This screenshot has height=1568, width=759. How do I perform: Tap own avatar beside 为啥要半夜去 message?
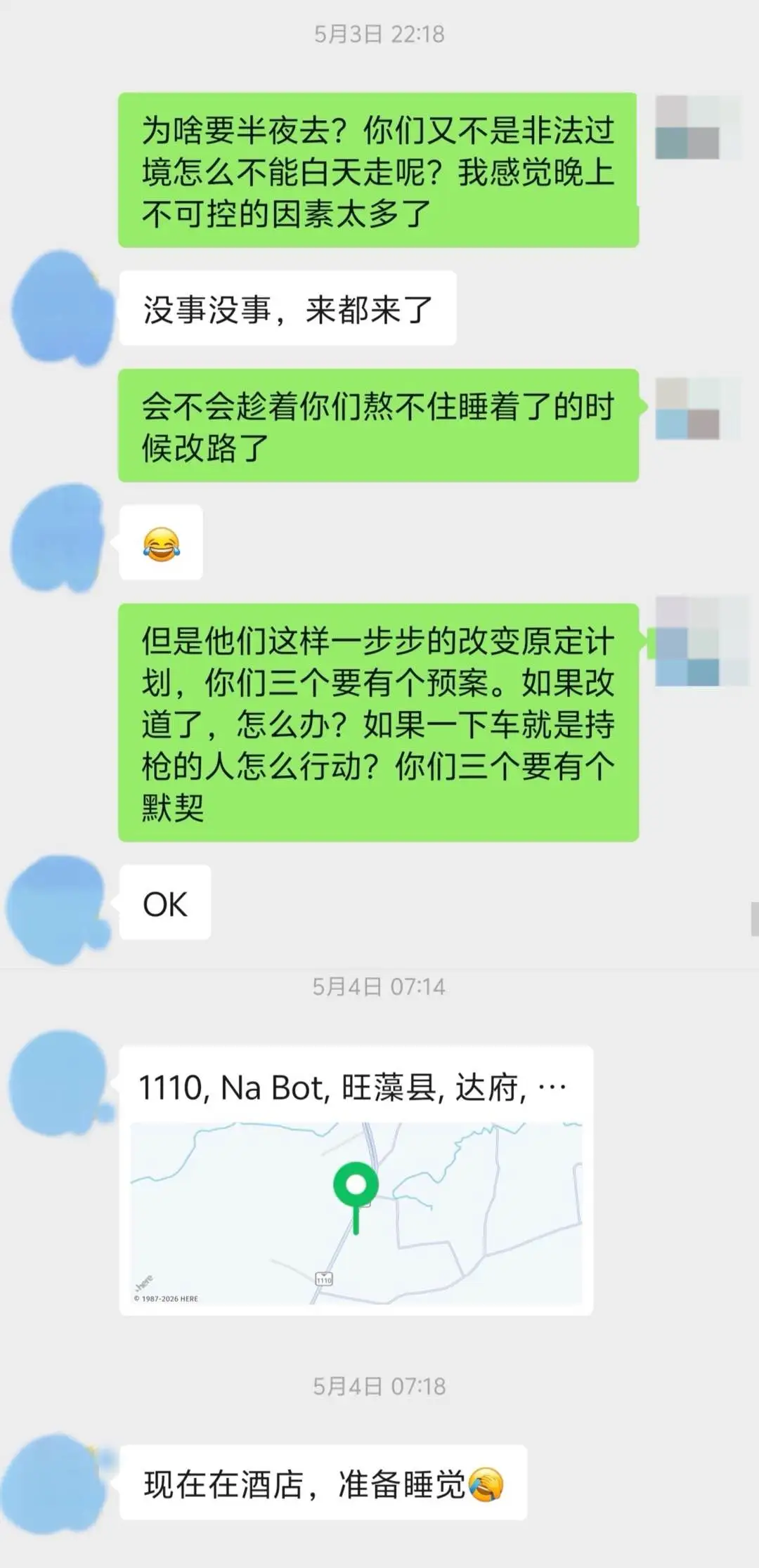tap(697, 128)
